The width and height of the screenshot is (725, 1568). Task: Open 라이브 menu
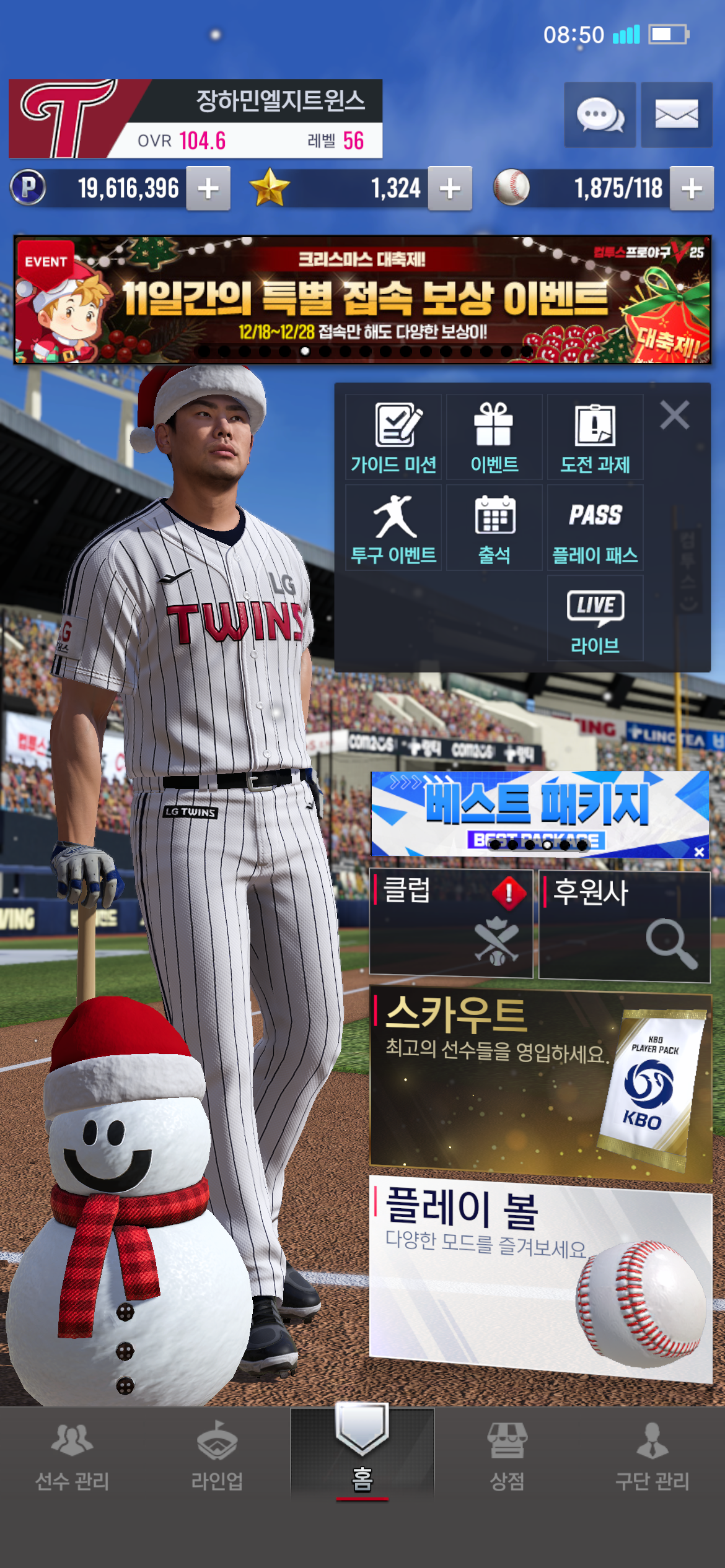595,618
